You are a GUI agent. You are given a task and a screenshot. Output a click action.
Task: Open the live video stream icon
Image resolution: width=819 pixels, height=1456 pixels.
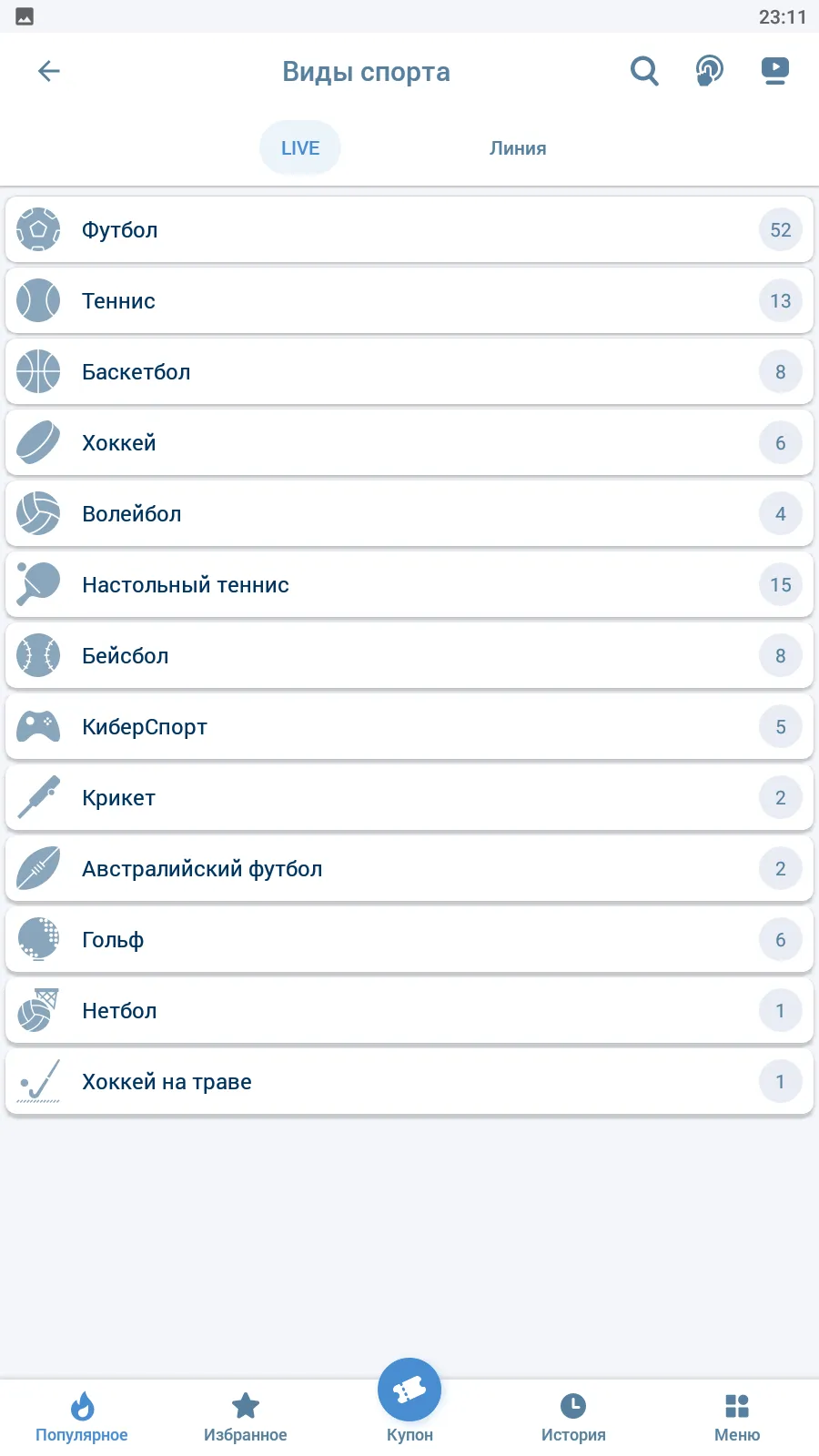(x=774, y=71)
